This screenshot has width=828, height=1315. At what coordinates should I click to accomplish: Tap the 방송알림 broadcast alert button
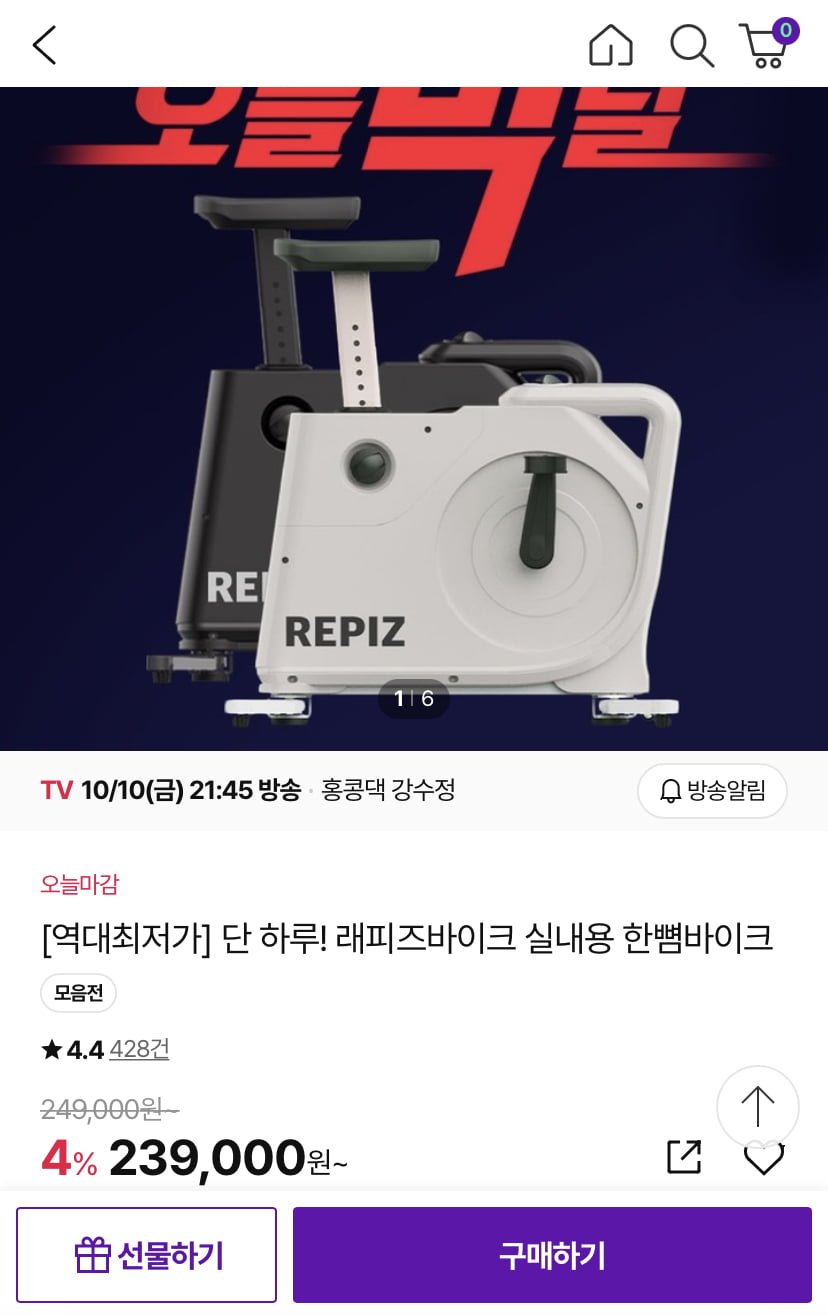click(x=712, y=791)
